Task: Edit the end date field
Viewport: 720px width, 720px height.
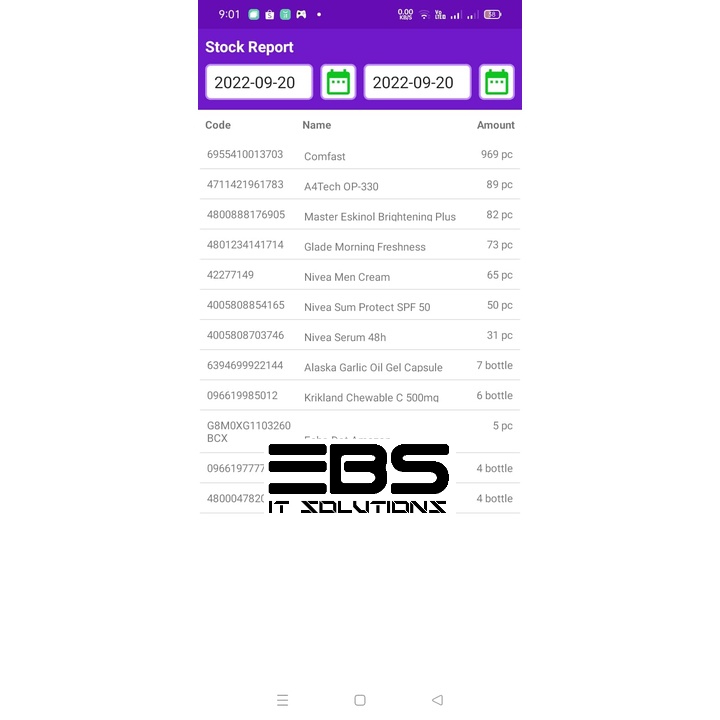Action: (417, 82)
